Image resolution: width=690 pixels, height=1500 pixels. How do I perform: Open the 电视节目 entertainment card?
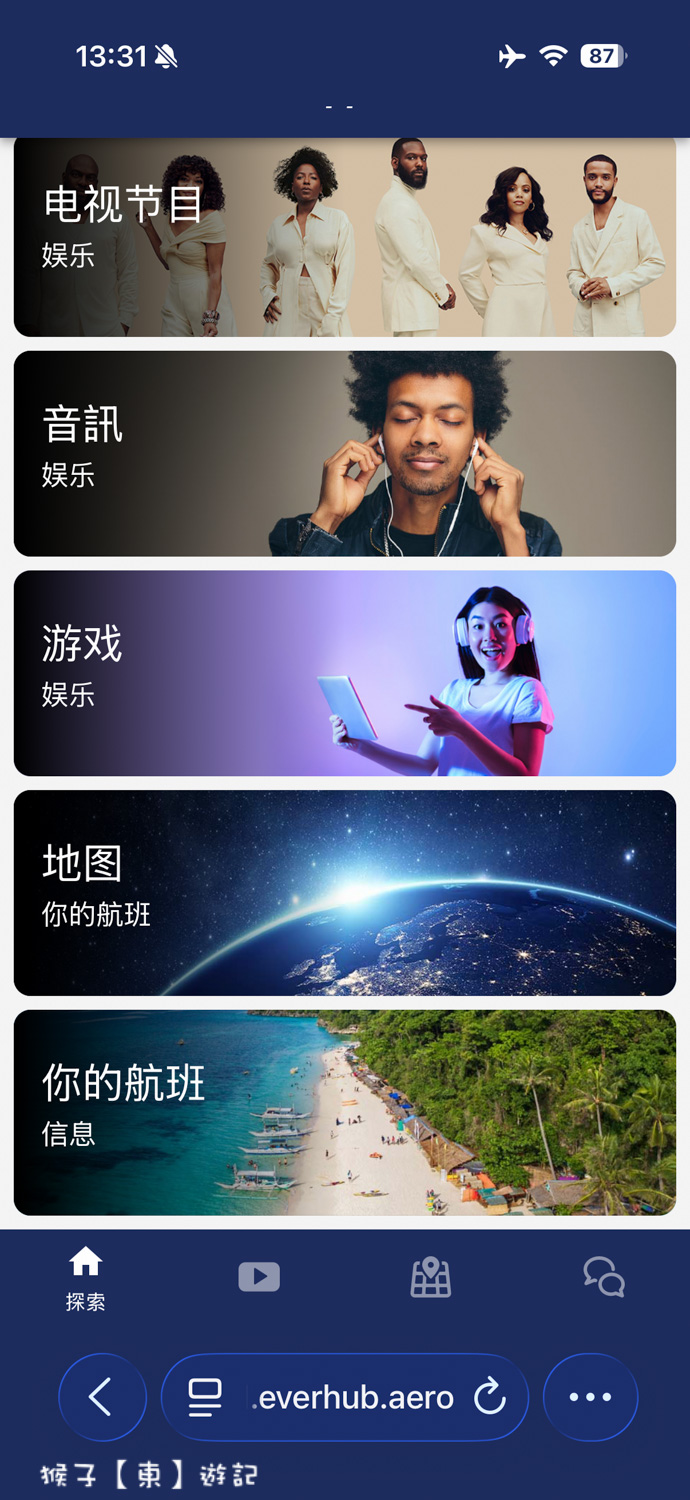[344, 238]
